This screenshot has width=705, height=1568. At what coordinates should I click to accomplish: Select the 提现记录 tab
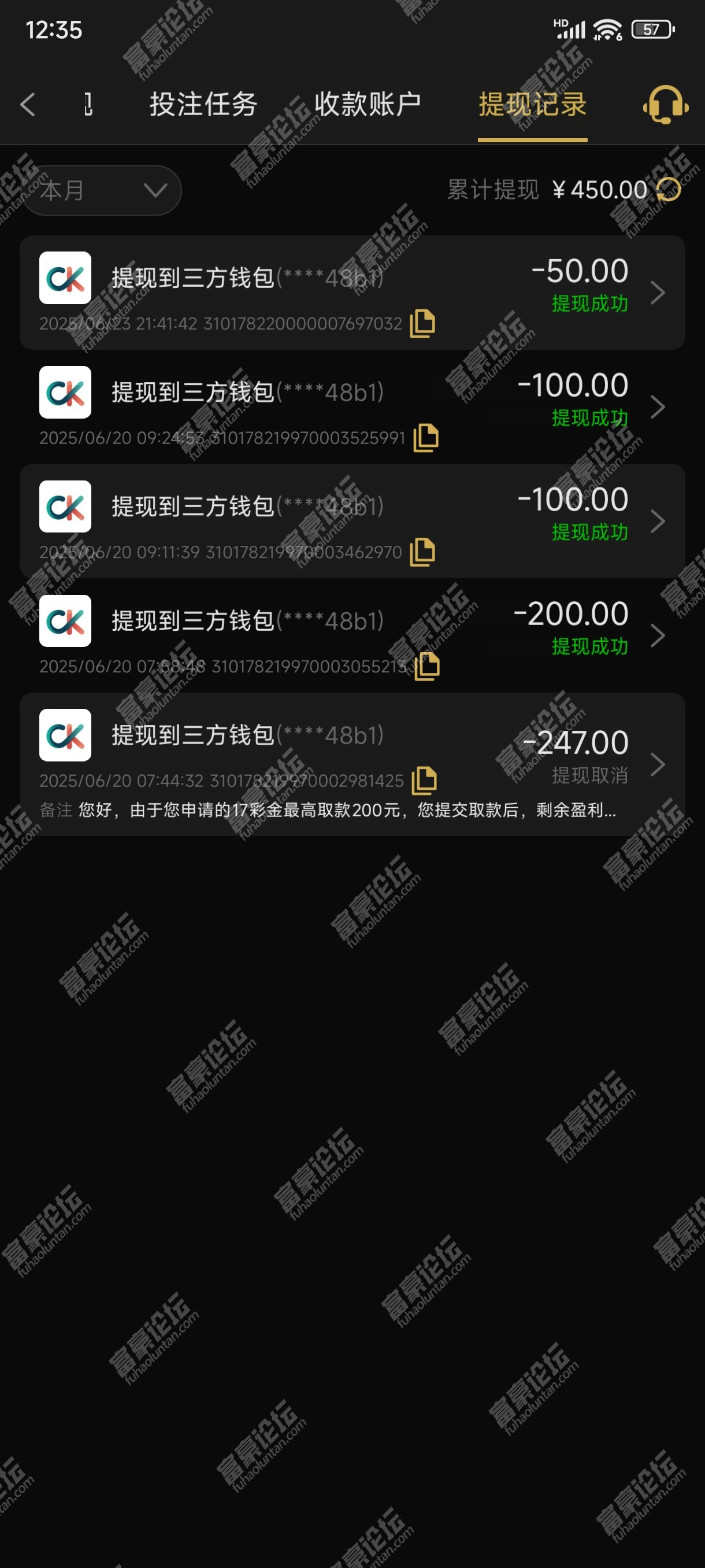click(532, 104)
